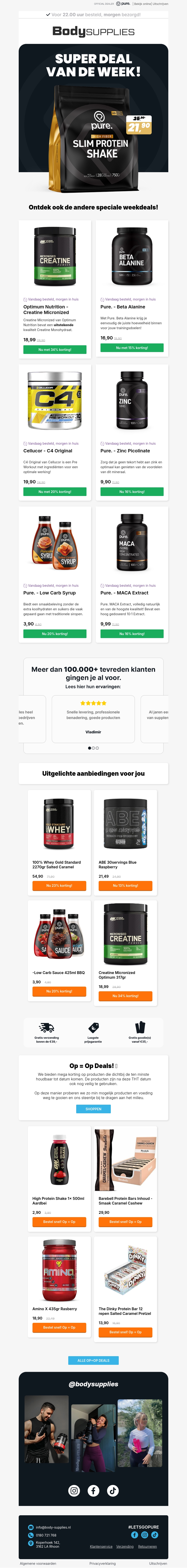Viewport: 187px width, 1568px height.
Task: Tap the discount button under Pure. Zinc Picolinate
Action: coord(132,491)
